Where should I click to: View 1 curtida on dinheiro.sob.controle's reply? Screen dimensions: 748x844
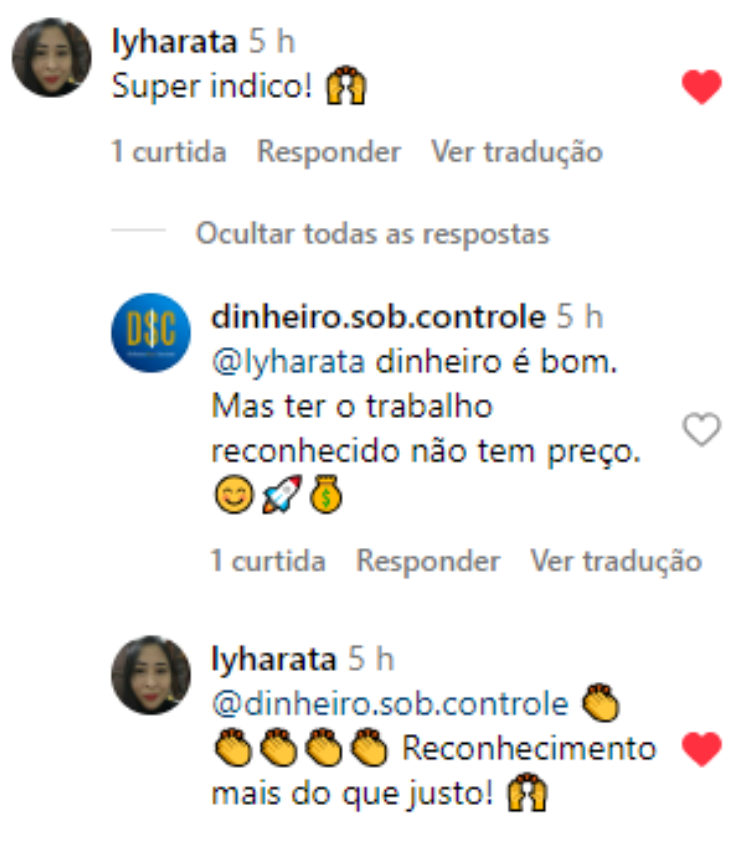pos(268,561)
